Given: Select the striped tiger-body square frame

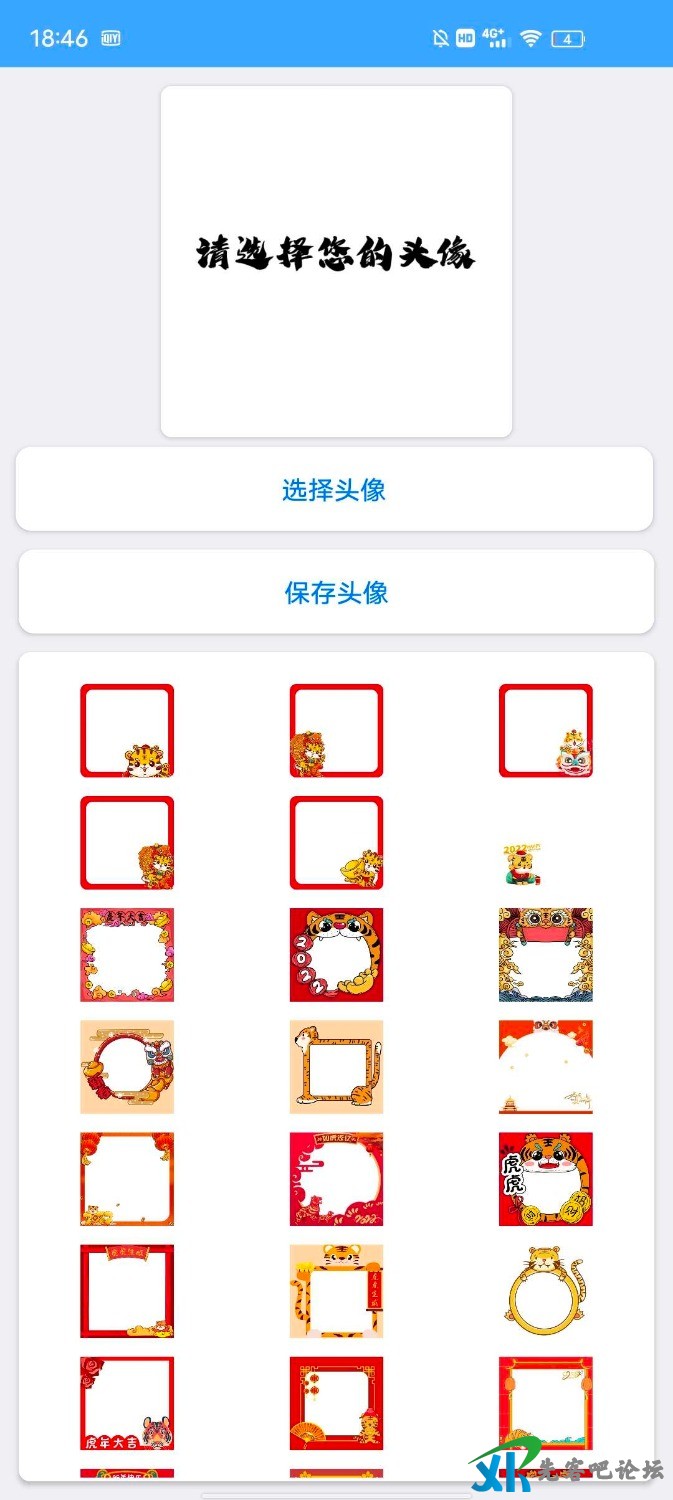Looking at the screenshot, I should tap(336, 1067).
